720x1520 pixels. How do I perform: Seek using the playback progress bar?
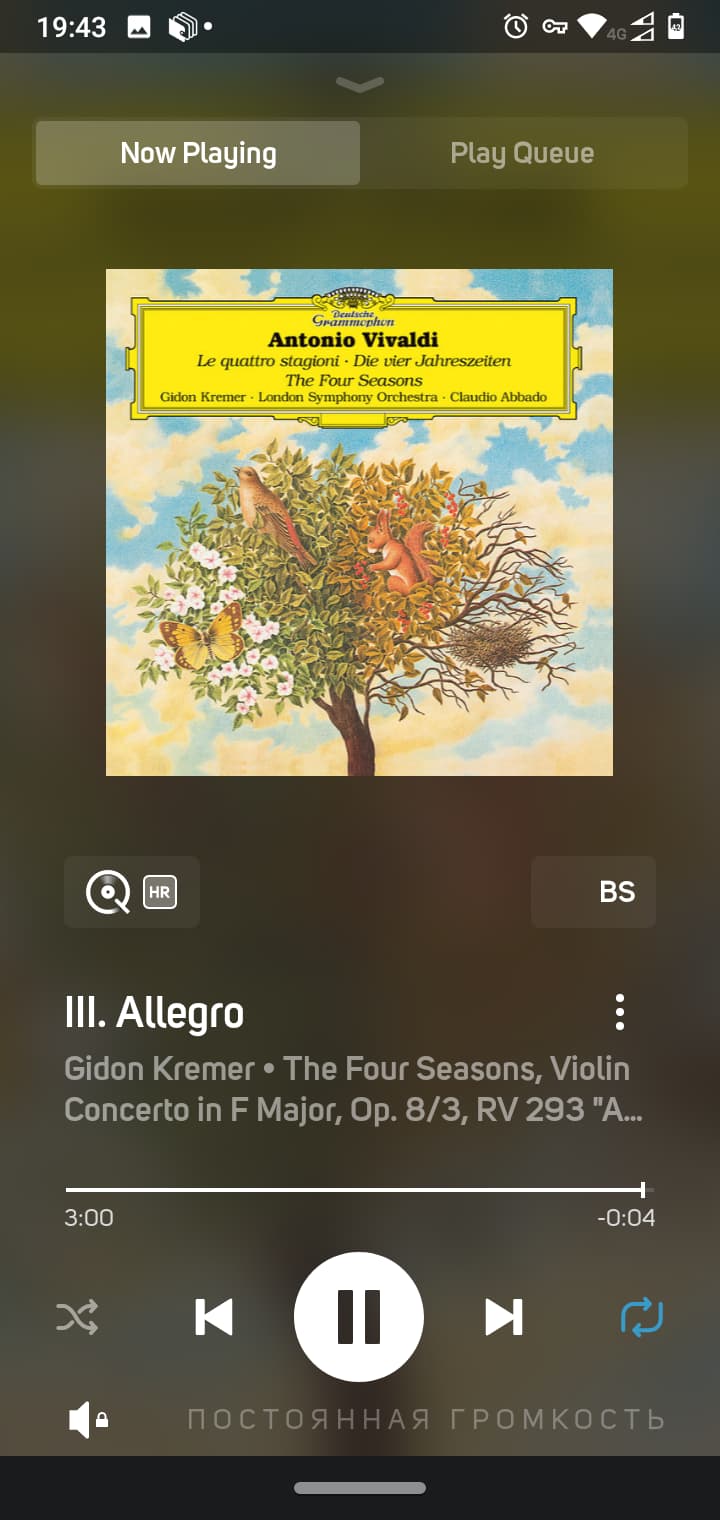355,1190
